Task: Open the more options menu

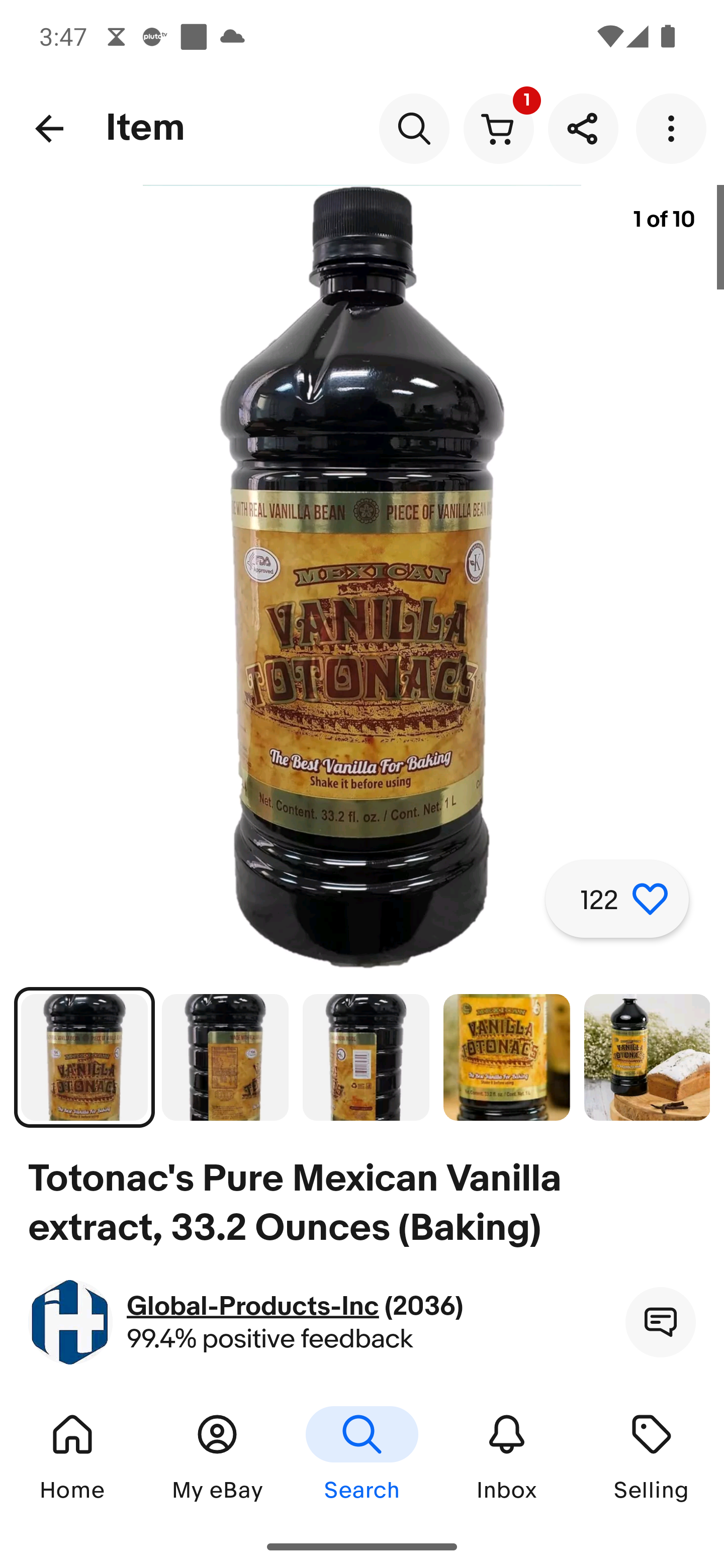Action: point(671,129)
